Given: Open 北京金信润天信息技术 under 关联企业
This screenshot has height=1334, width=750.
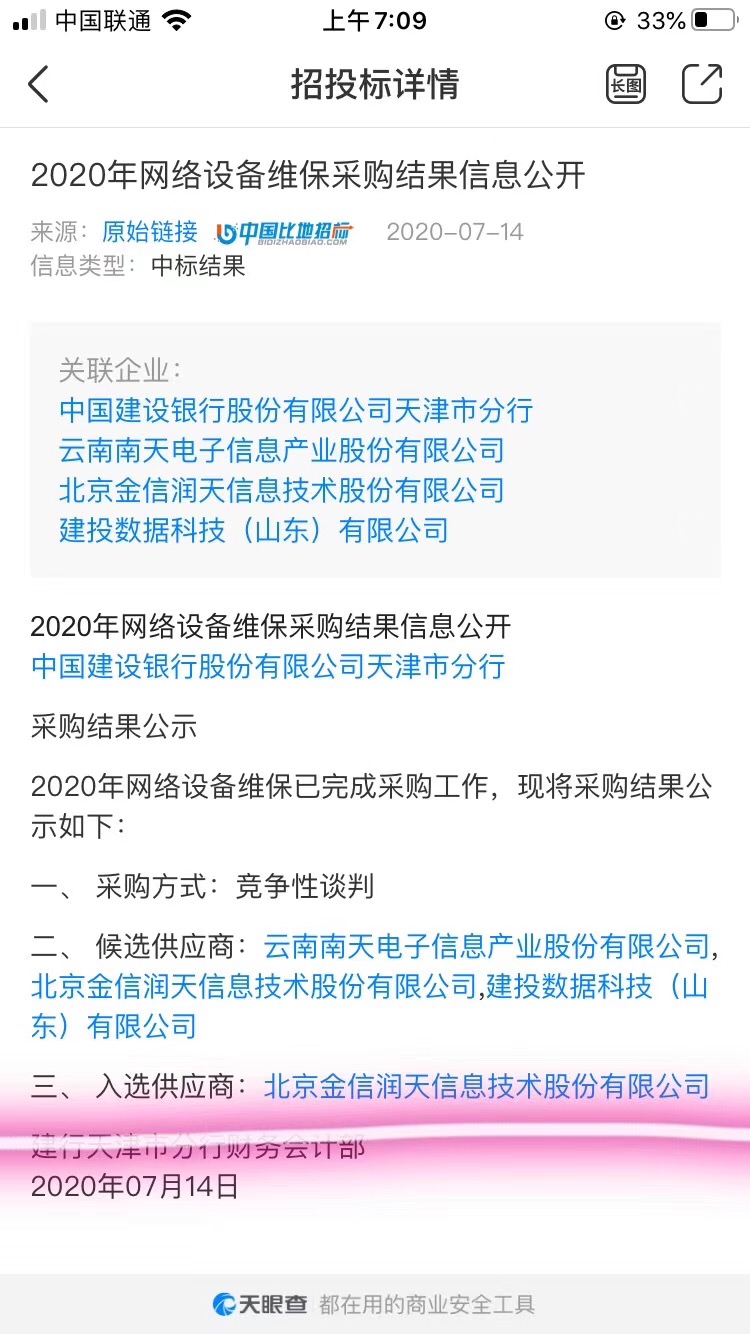Looking at the screenshot, I should pyautogui.click(x=282, y=490).
